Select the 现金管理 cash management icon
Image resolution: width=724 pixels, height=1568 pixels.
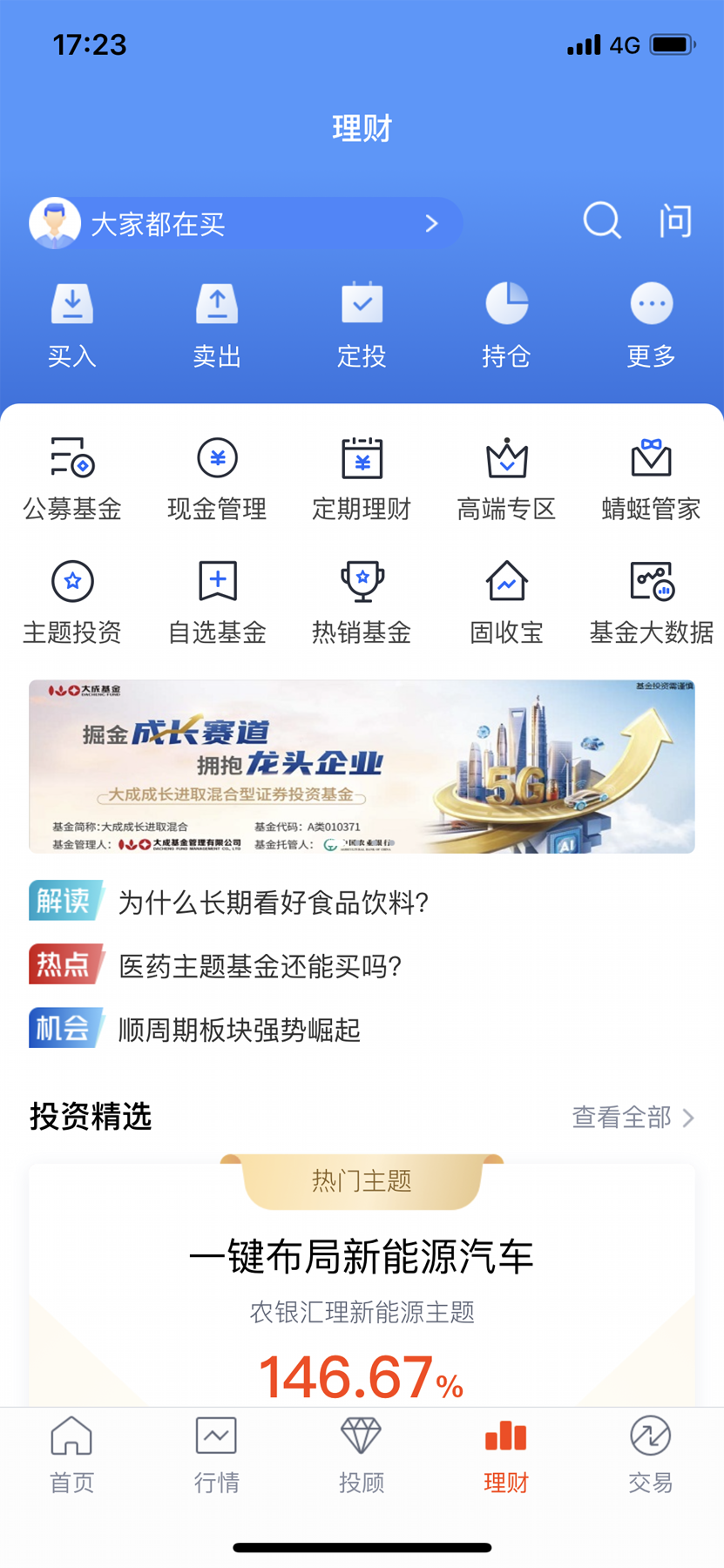[x=216, y=477]
